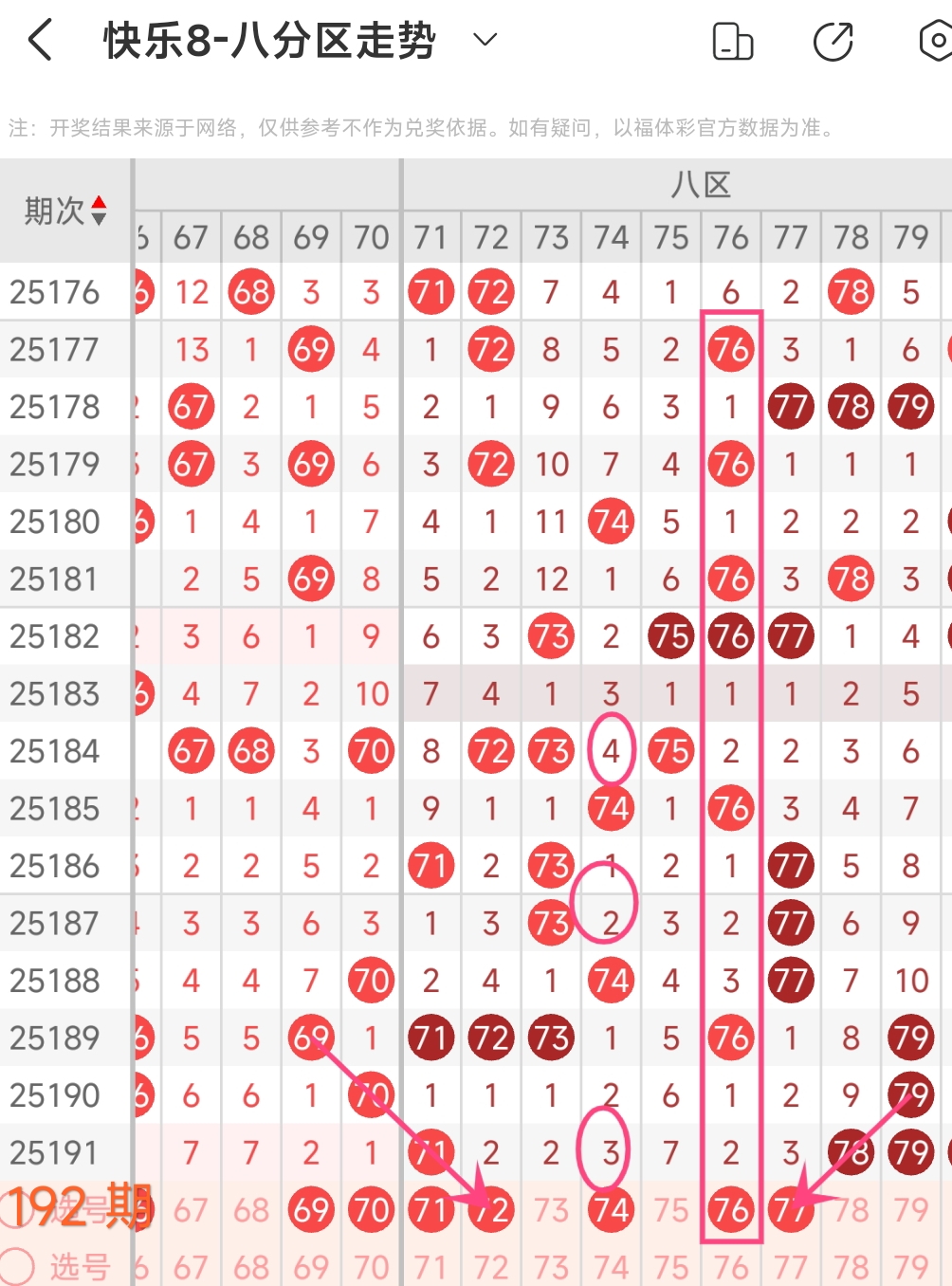
Task: Tap the screen orientation switch icon
Action: 732,42
